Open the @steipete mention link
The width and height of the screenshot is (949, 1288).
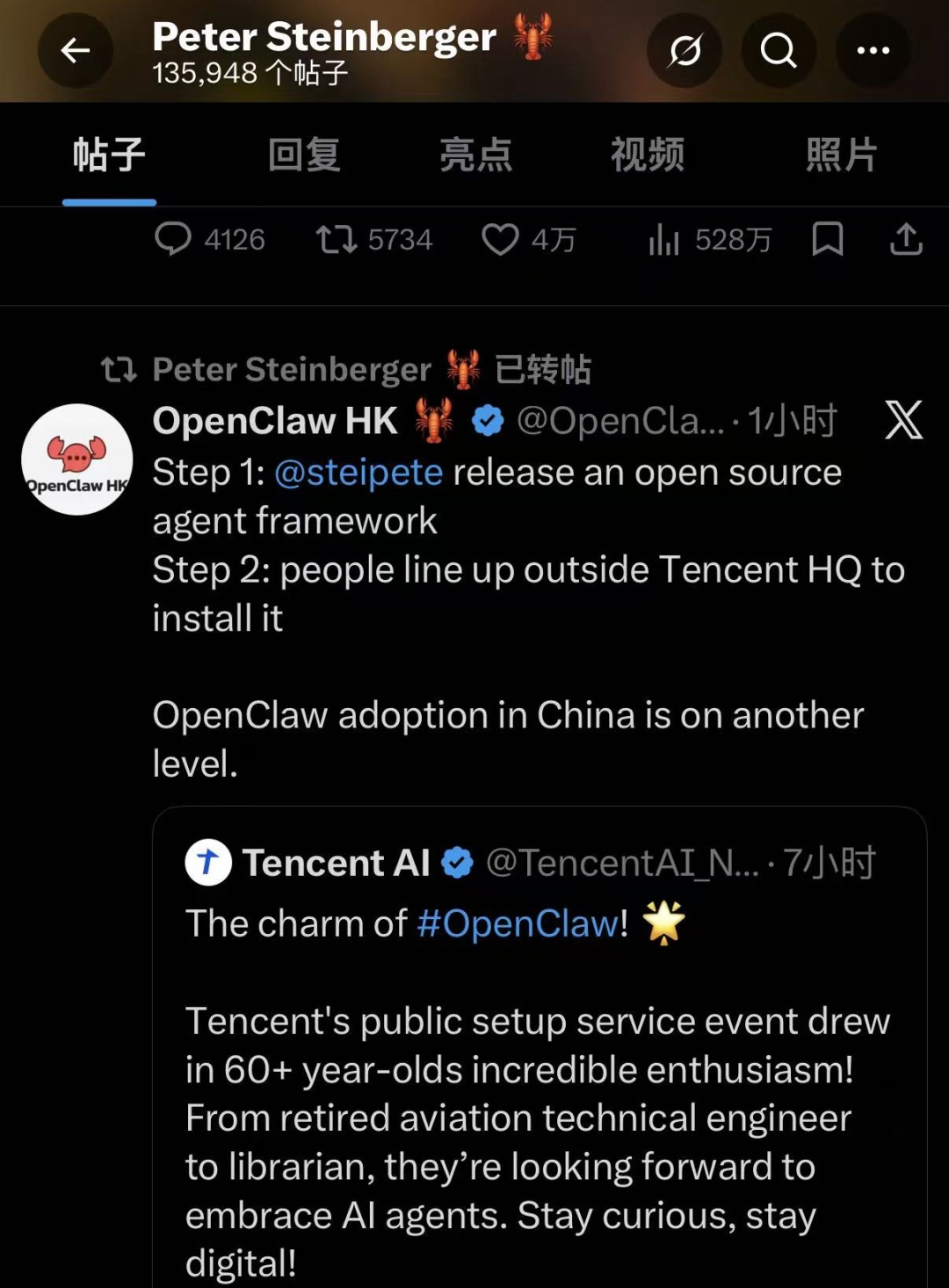(359, 473)
